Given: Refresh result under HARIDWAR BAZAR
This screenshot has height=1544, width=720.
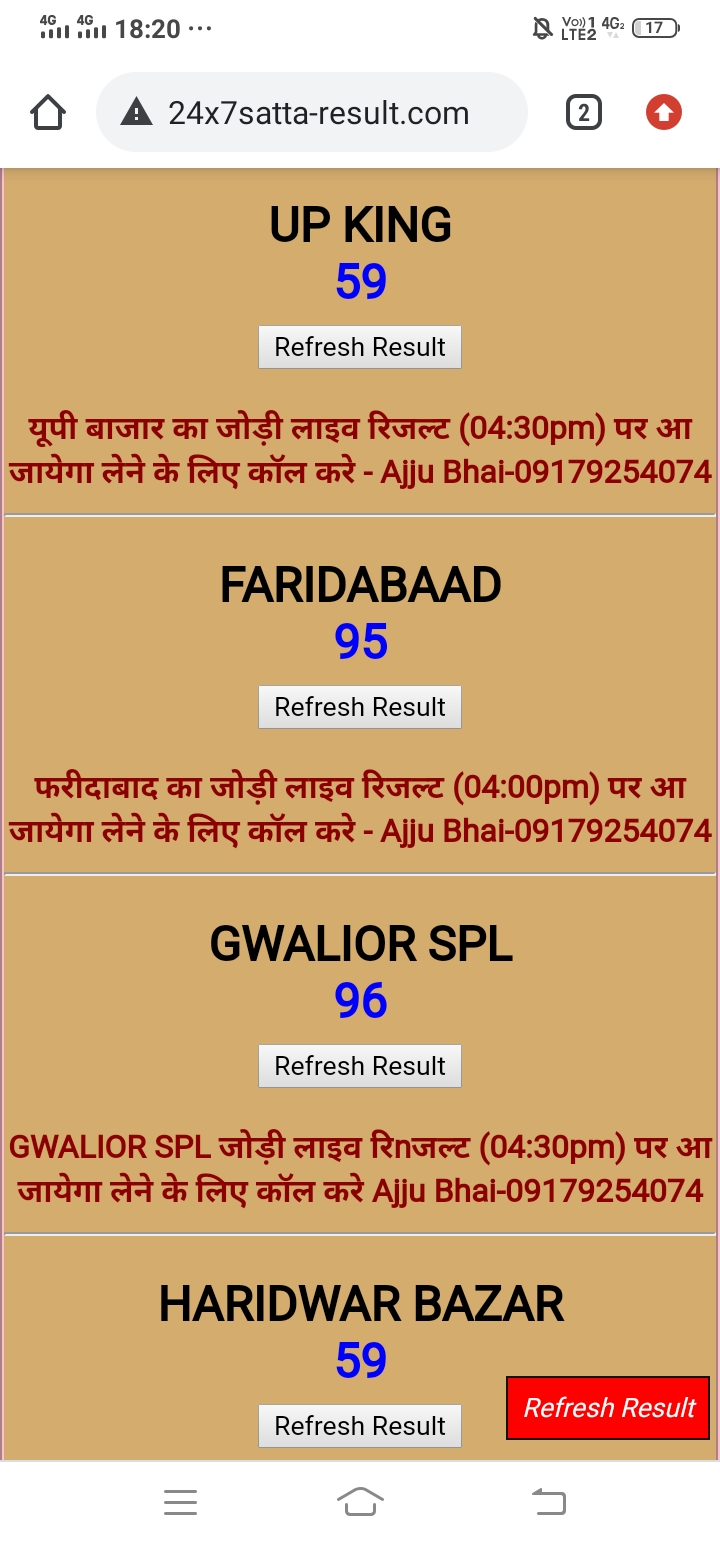Looking at the screenshot, I should click(x=360, y=1426).
